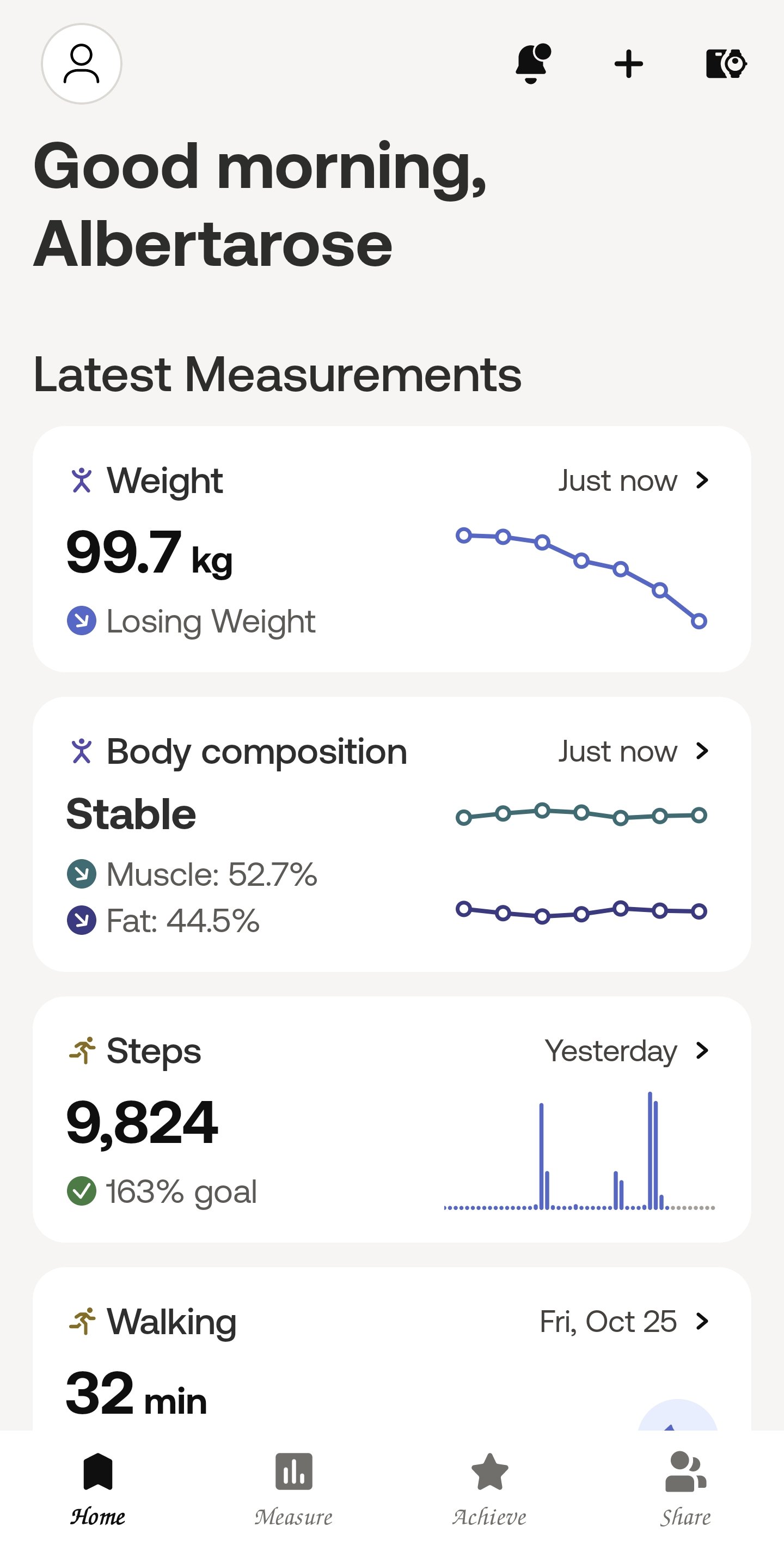Open the notifications bell
Viewport: 784px width, 1545px height.
[533, 64]
